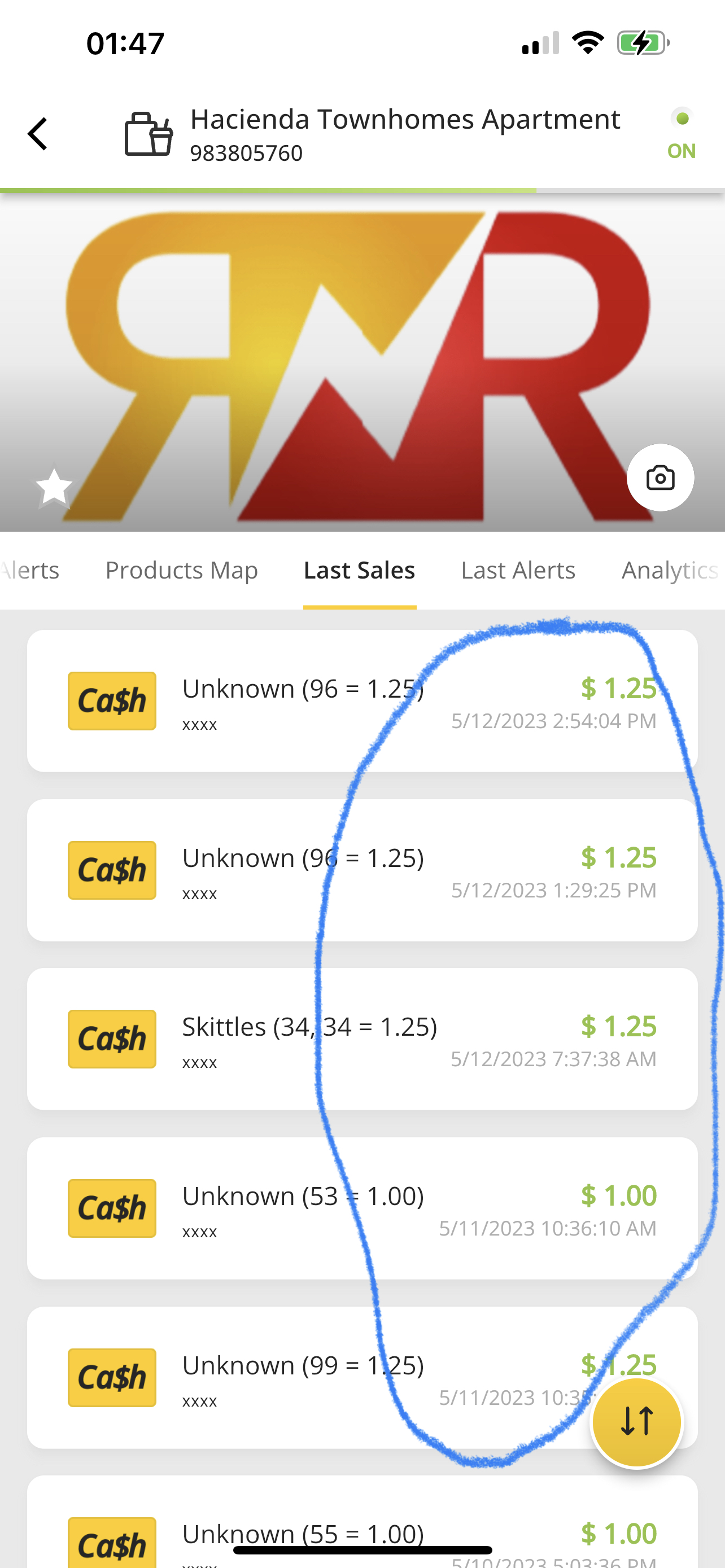725x1568 pixels.
Task: Tap the green loading progress bar under header
Action: click(x=268, y=189)
